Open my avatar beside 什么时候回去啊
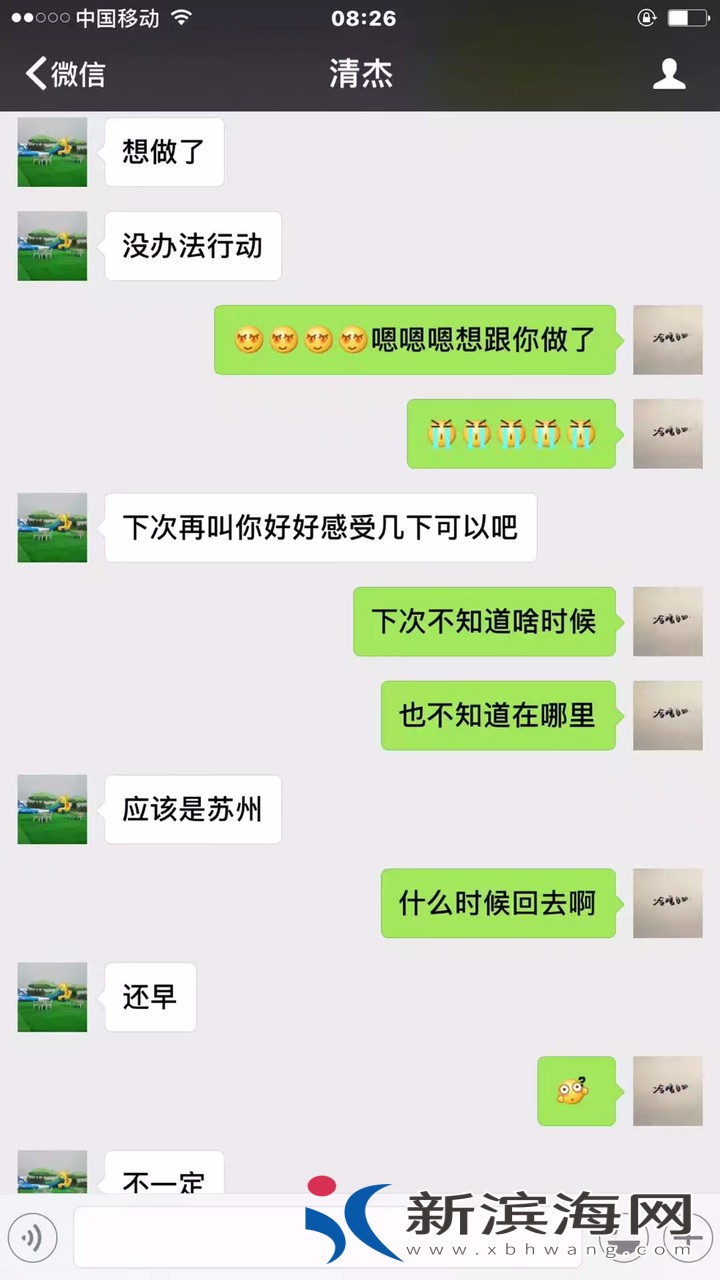The width and height of the screenshot is (720, 1280). pos(667,903)
